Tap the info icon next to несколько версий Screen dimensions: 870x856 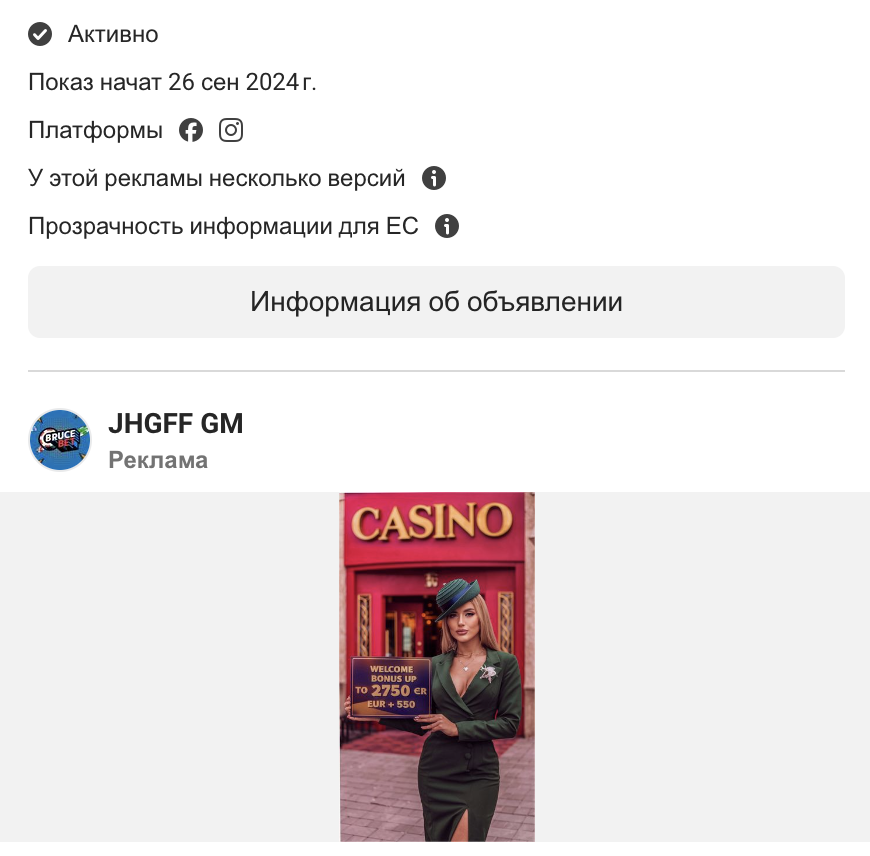pos(433,179)
